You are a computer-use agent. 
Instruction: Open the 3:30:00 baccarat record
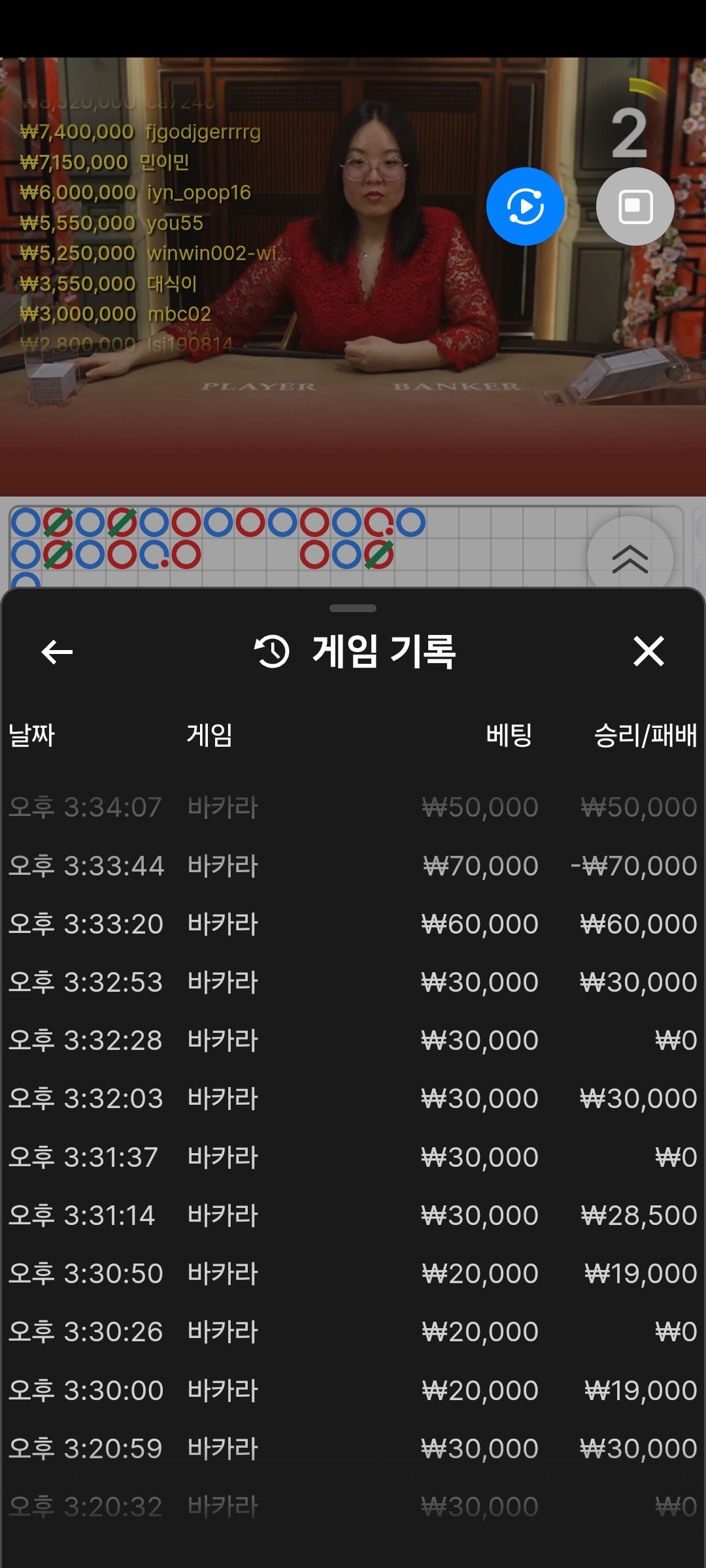(x=353, y=1390)
